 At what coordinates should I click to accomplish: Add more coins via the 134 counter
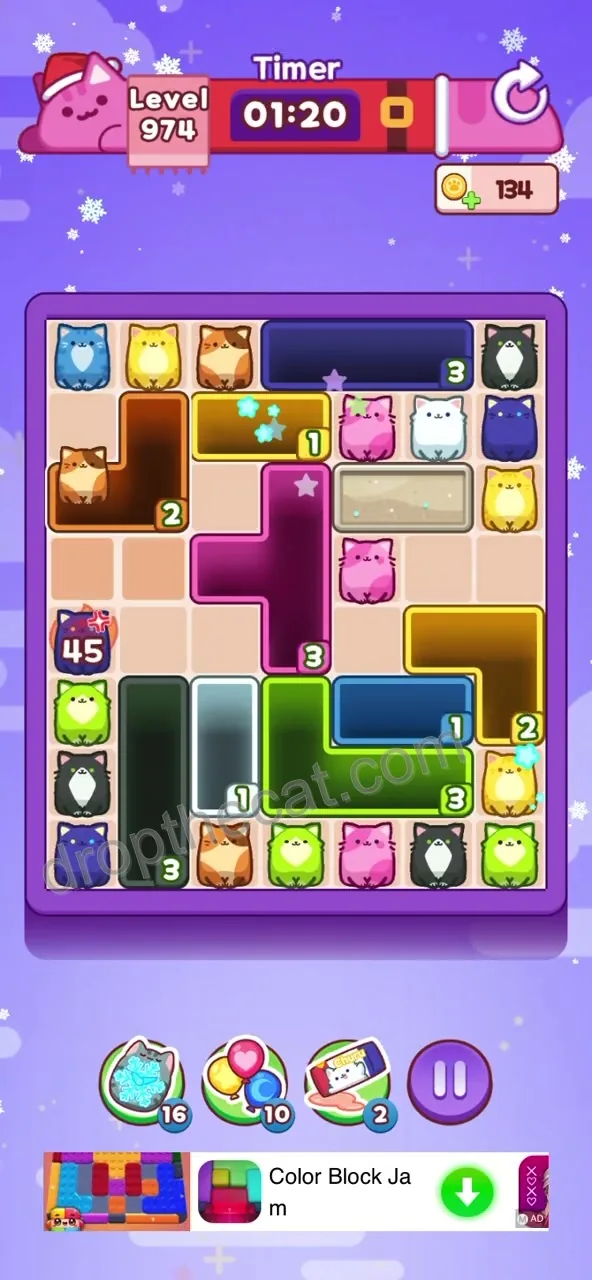pos(497,189)
